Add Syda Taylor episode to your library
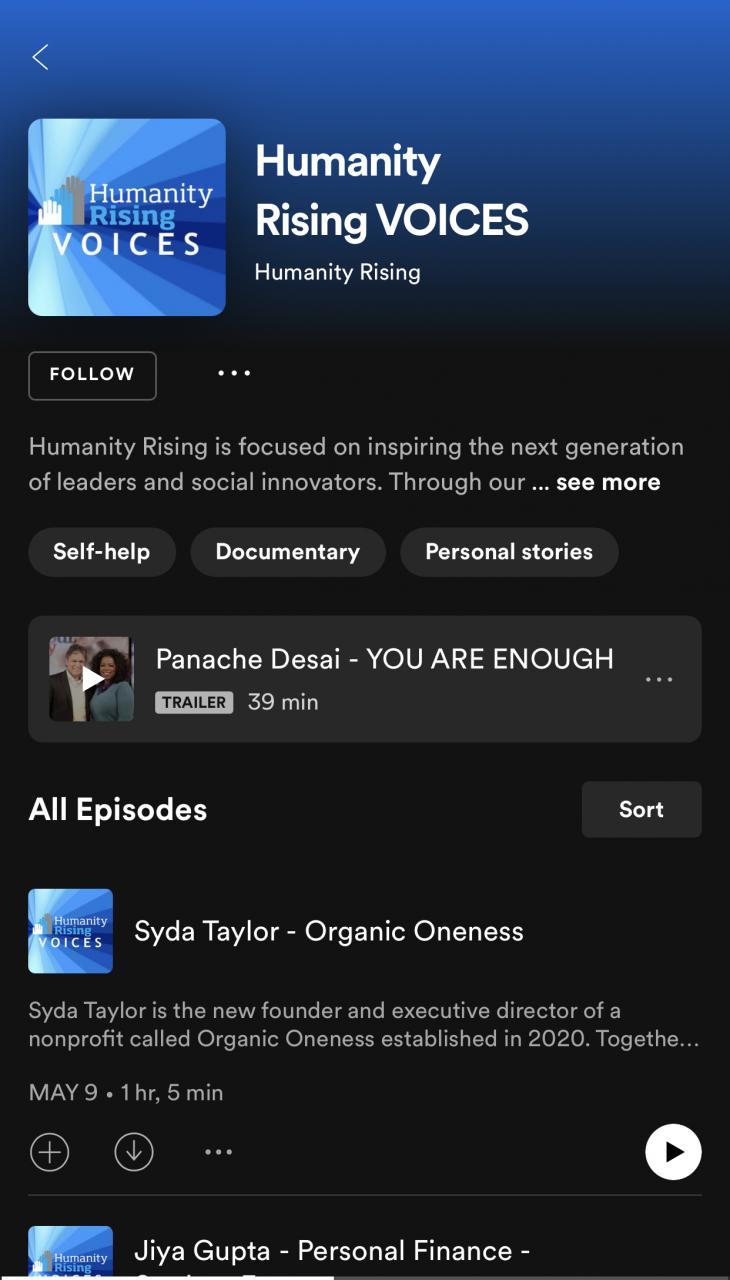730x1280 pixels. tap(49, 1152)
